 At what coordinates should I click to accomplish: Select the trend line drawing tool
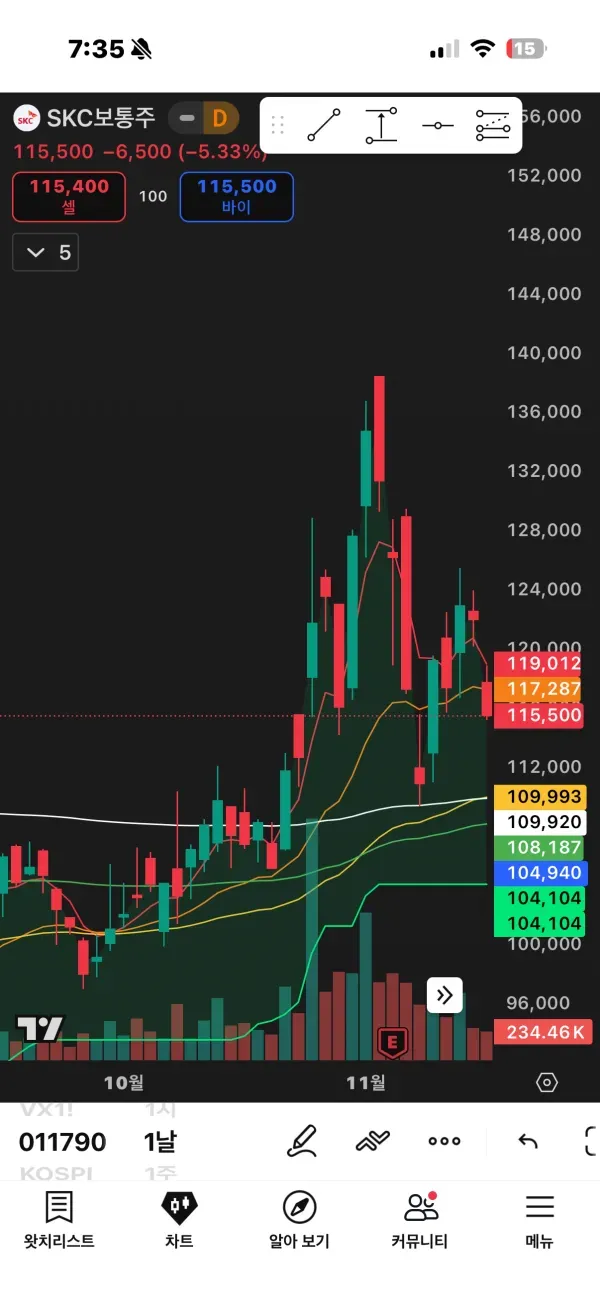[323, 125]
